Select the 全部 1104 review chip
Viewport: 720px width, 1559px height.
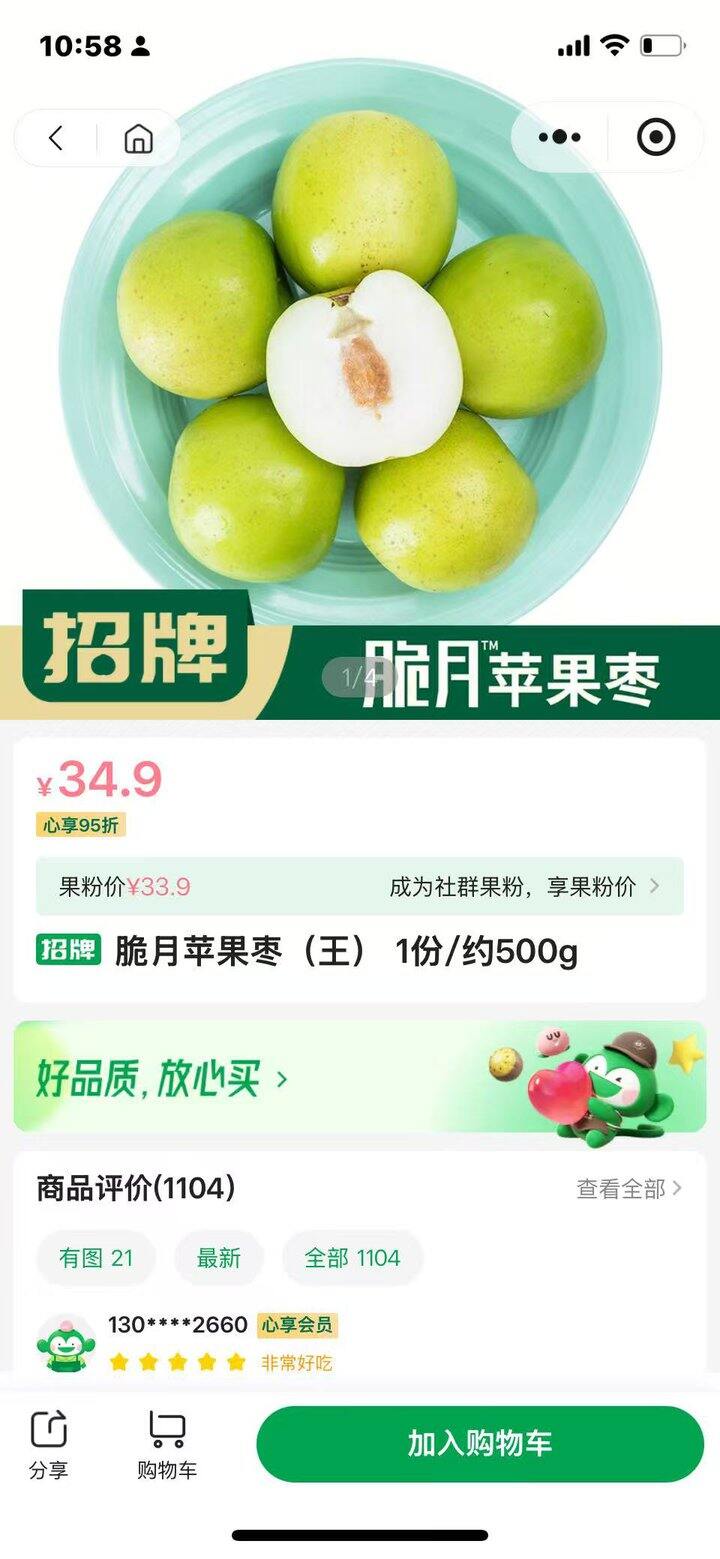352,1258
